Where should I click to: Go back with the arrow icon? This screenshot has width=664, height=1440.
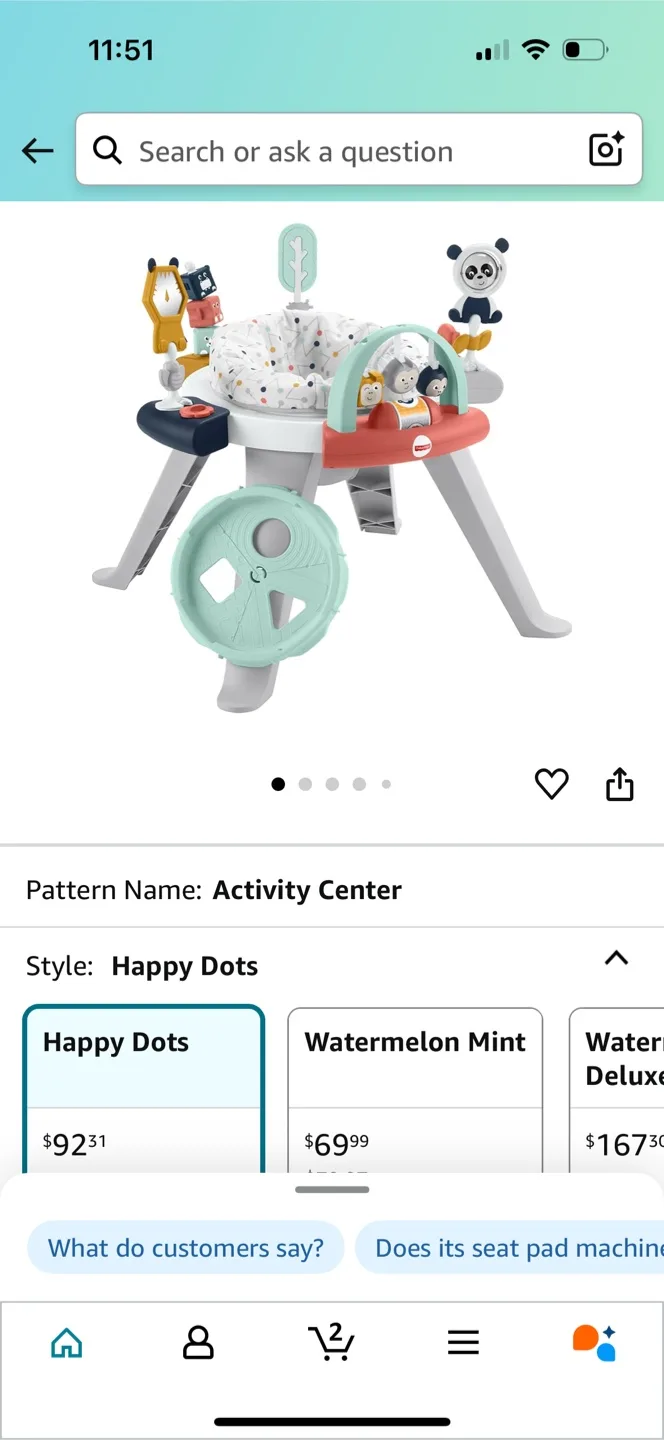click(x=37, y=151)
